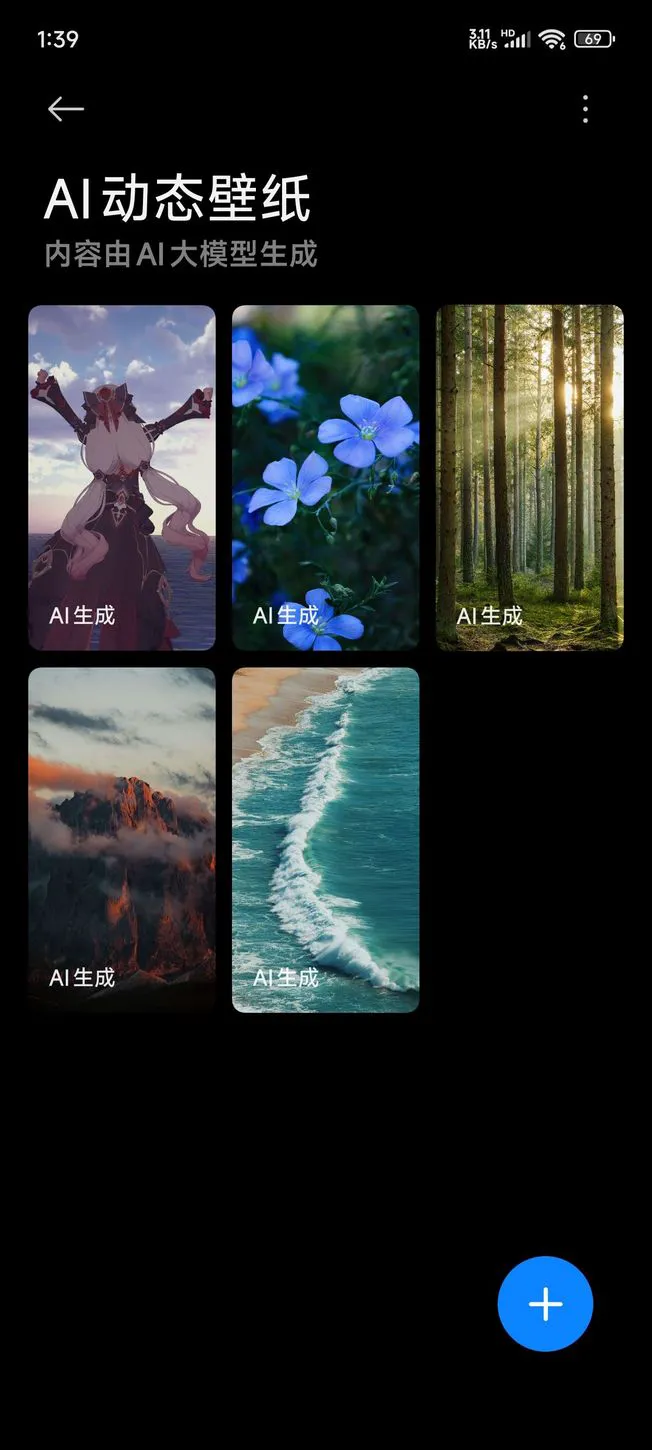Image resolution: width=652 pixels, height=1450 pixels.
Task: Open the anime character wallpaper
Action: coord(122,477)
